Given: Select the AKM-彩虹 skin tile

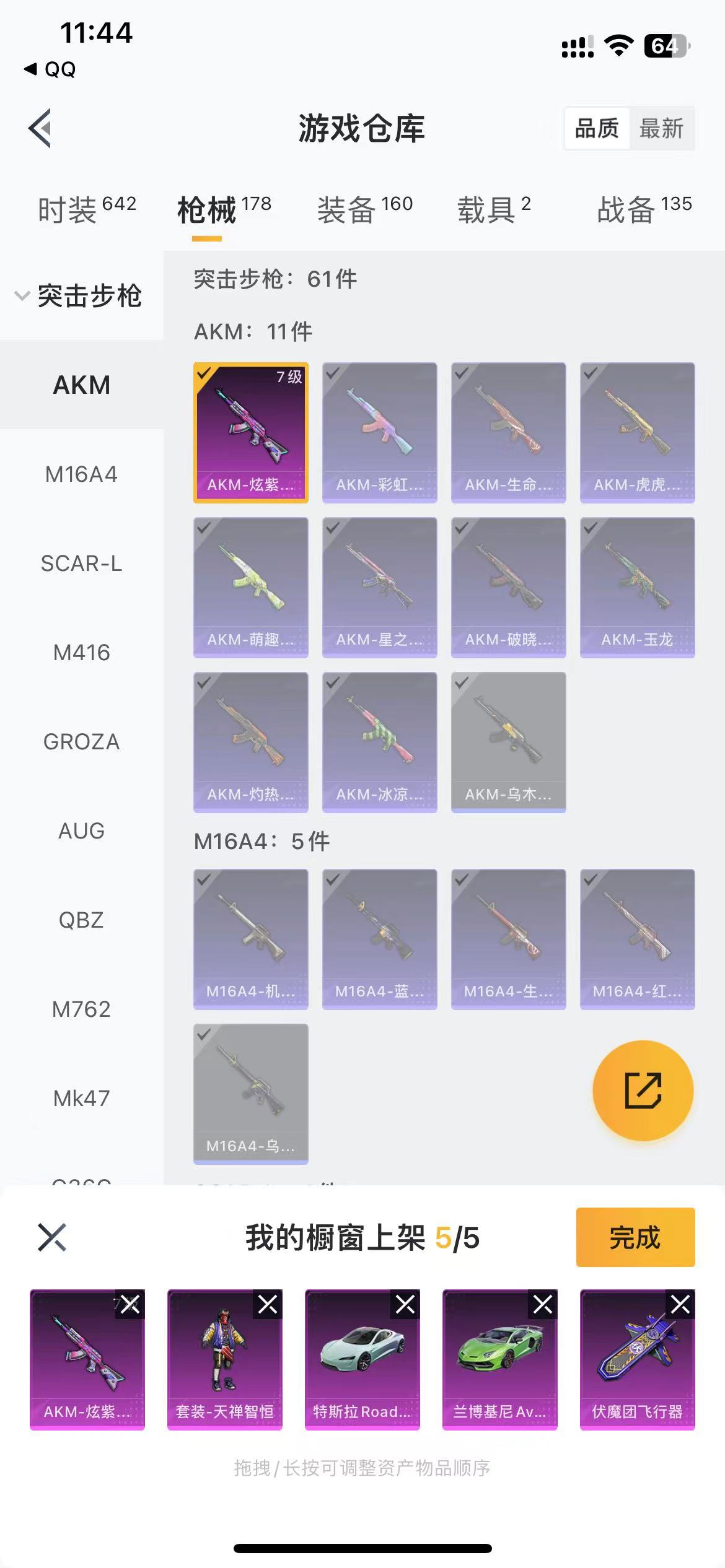Looking at the screenshot, I should click(x=379, y=432).
